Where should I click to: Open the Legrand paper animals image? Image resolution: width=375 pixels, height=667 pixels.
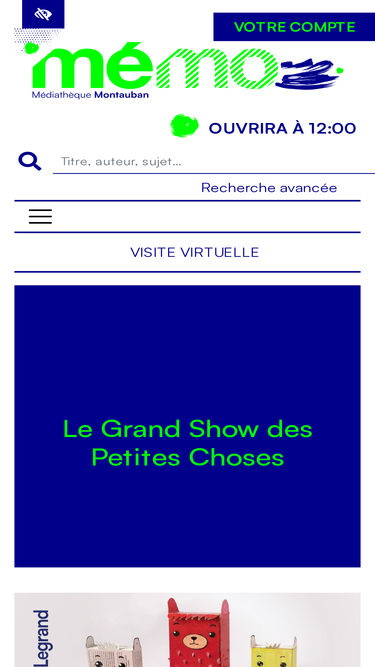(188, 630)
